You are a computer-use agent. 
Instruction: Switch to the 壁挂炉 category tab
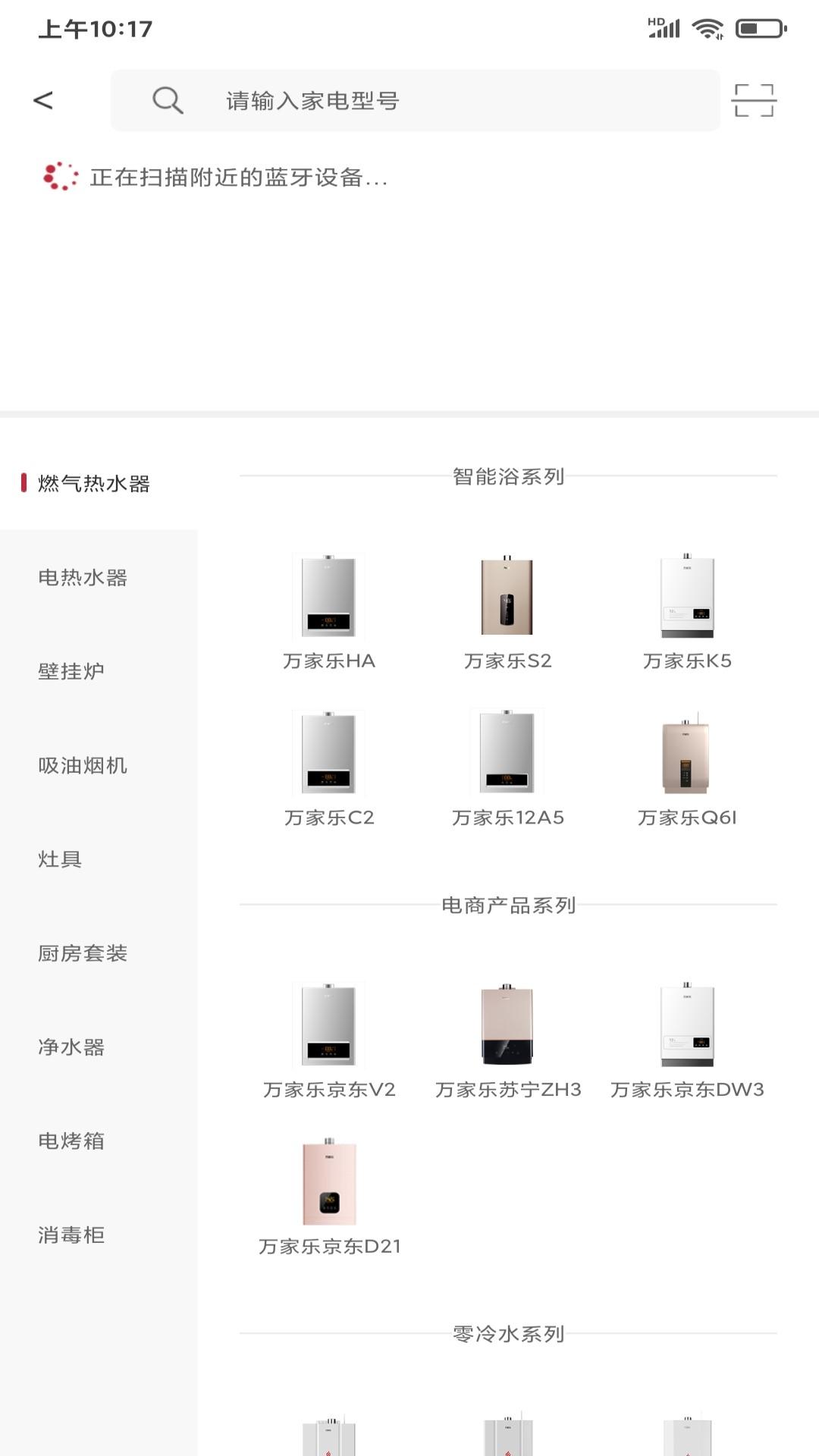[x=73, y=671]
